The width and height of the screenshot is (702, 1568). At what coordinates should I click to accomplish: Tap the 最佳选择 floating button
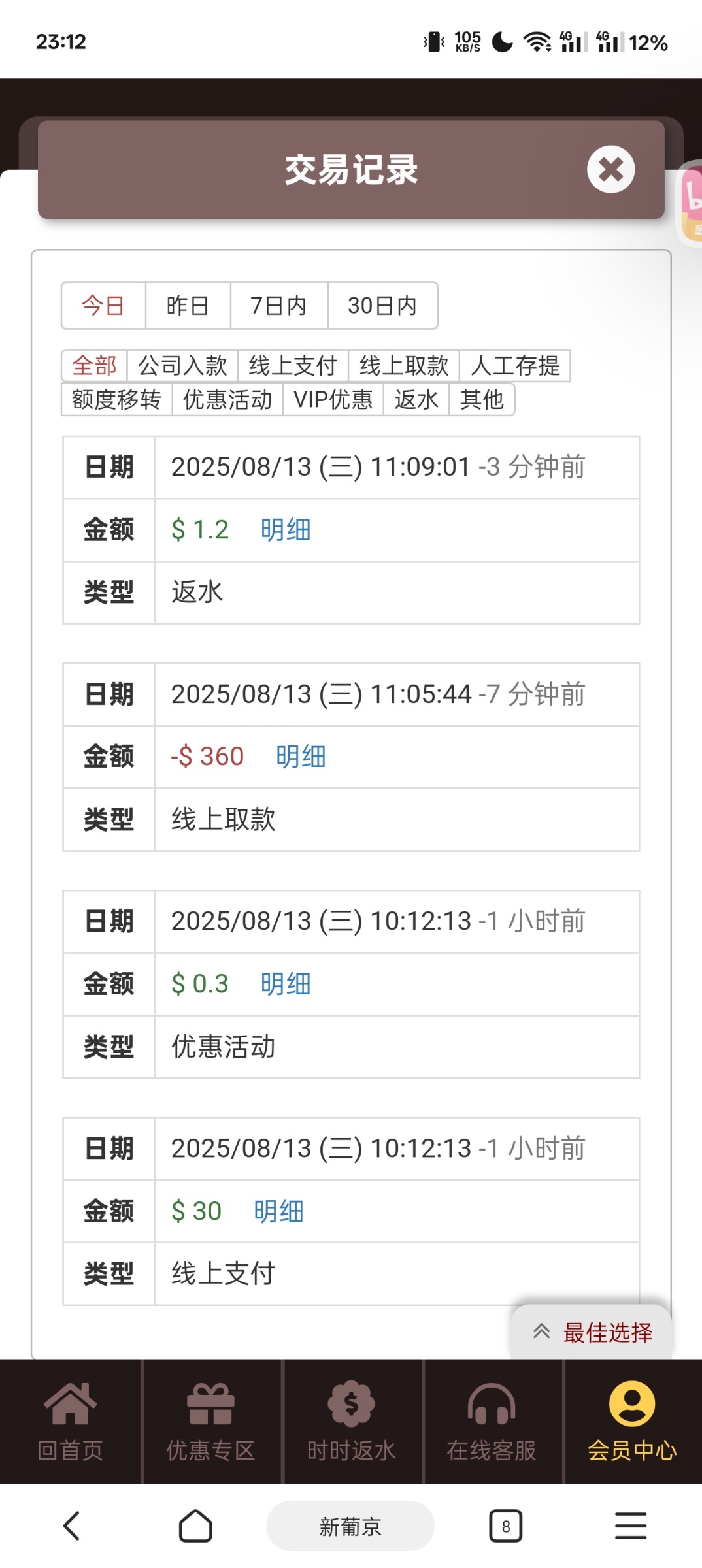click(x=592, y=1332)
